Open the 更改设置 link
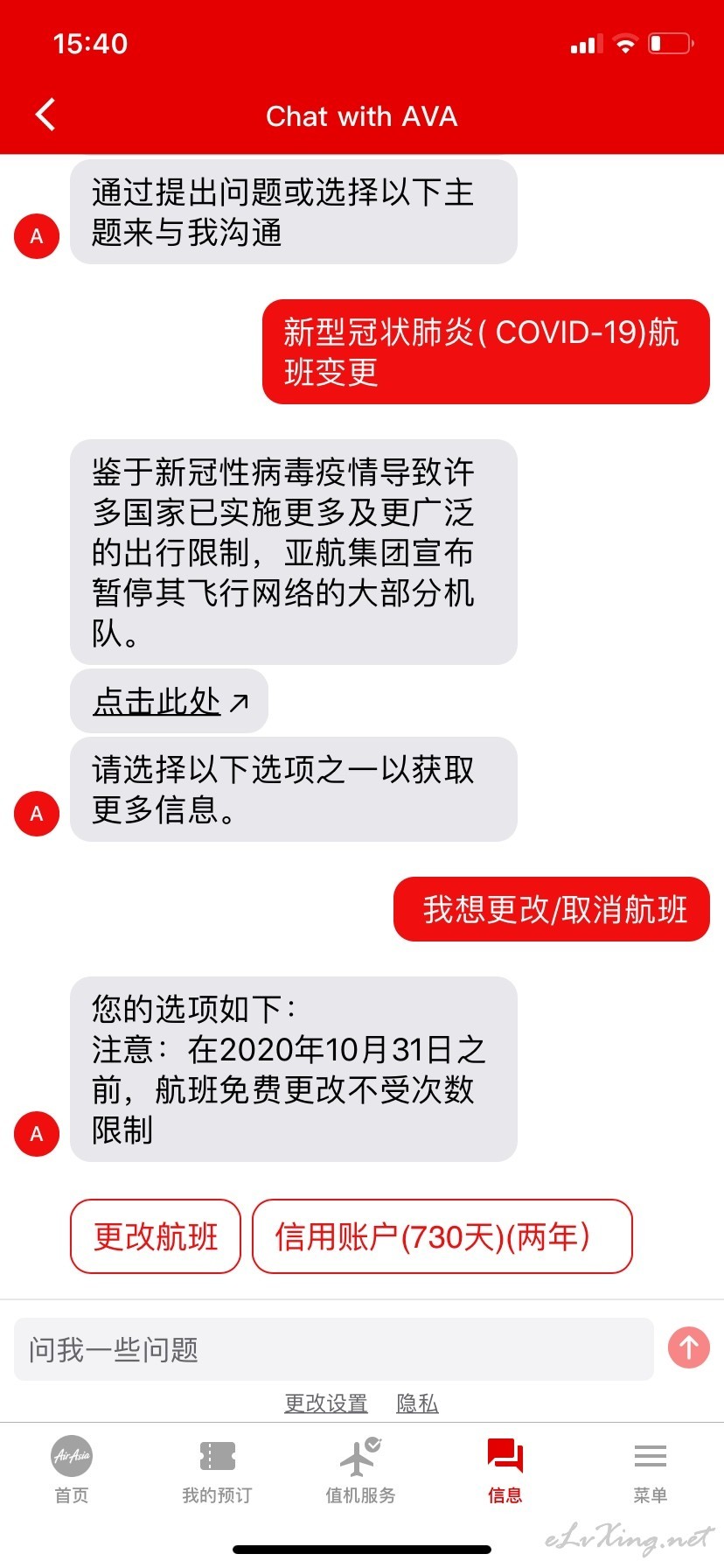The image size is (724, 1568). (x=326, y=1403)
